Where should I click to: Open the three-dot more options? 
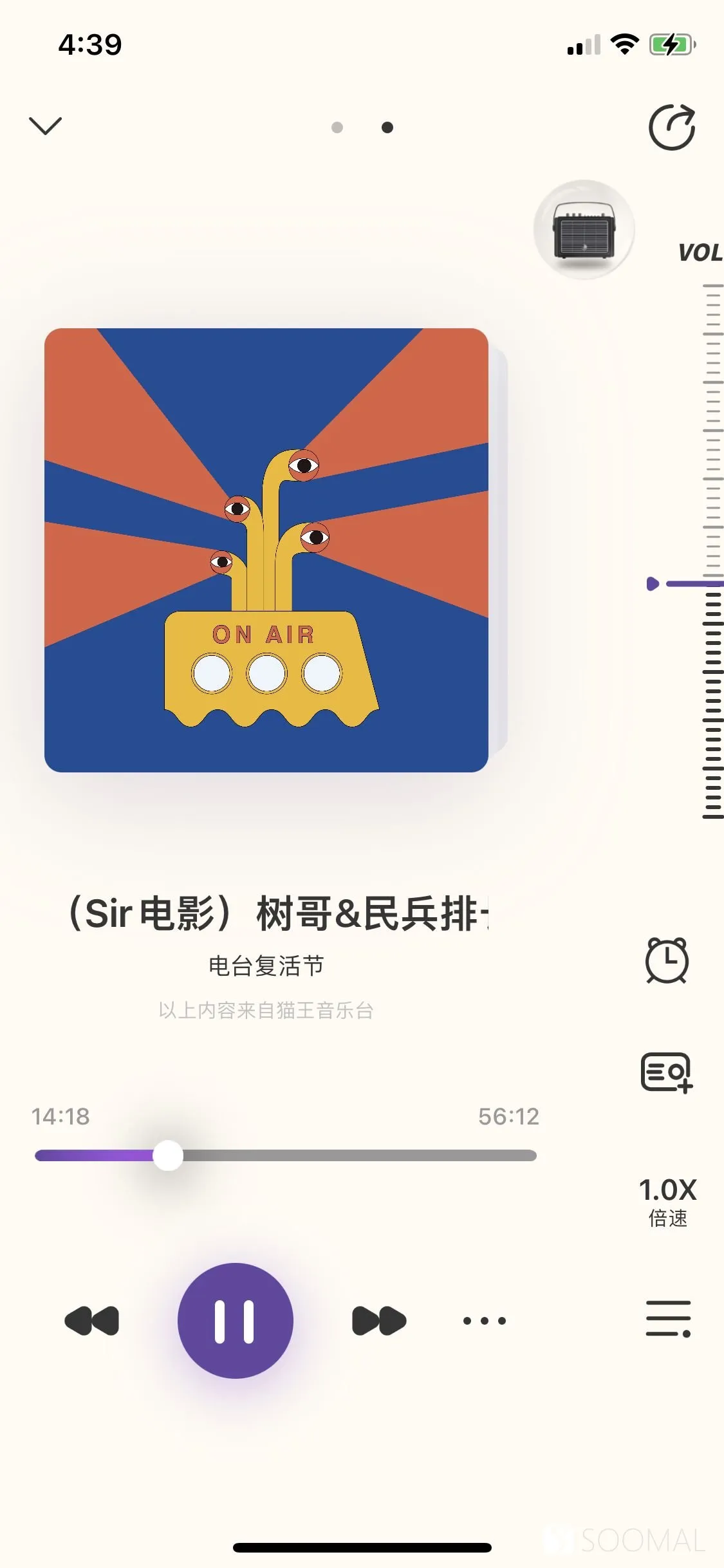485,1321
